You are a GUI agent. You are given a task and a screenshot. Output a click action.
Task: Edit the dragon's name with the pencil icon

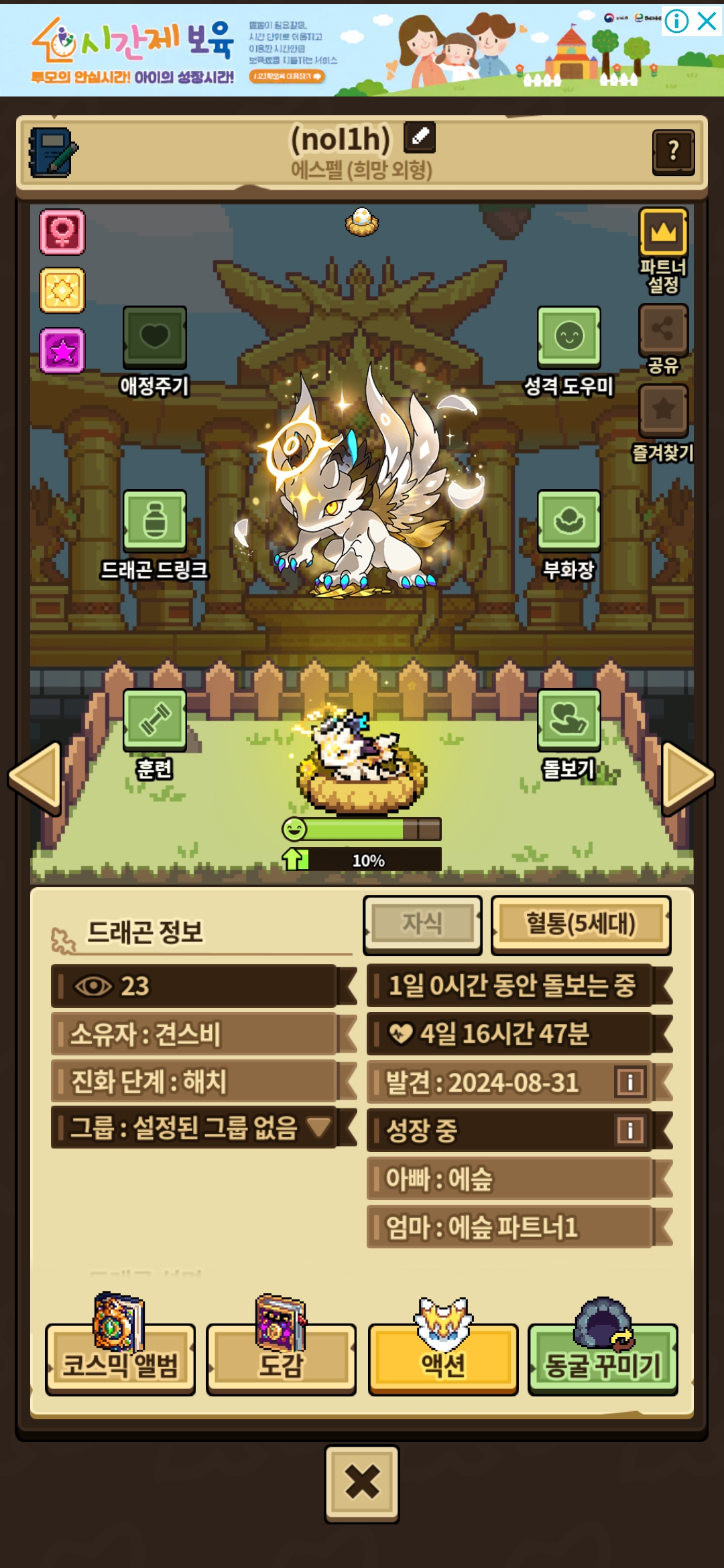click(420, 137)
